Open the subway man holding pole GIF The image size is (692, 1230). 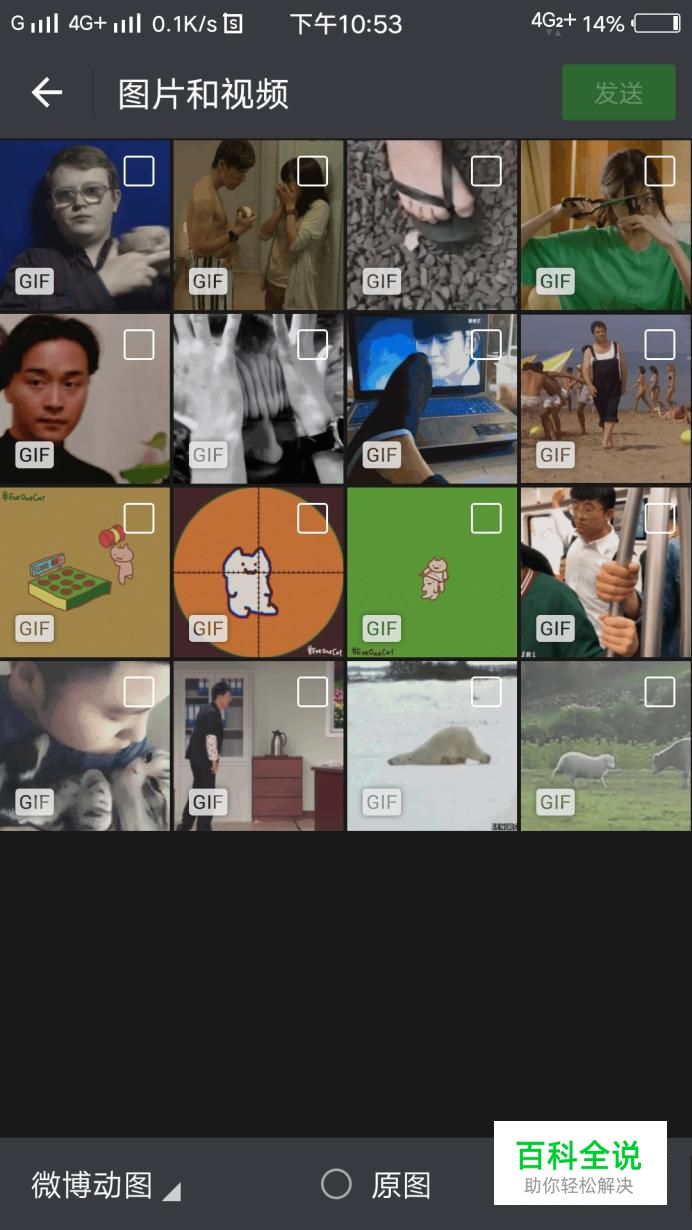606,572
